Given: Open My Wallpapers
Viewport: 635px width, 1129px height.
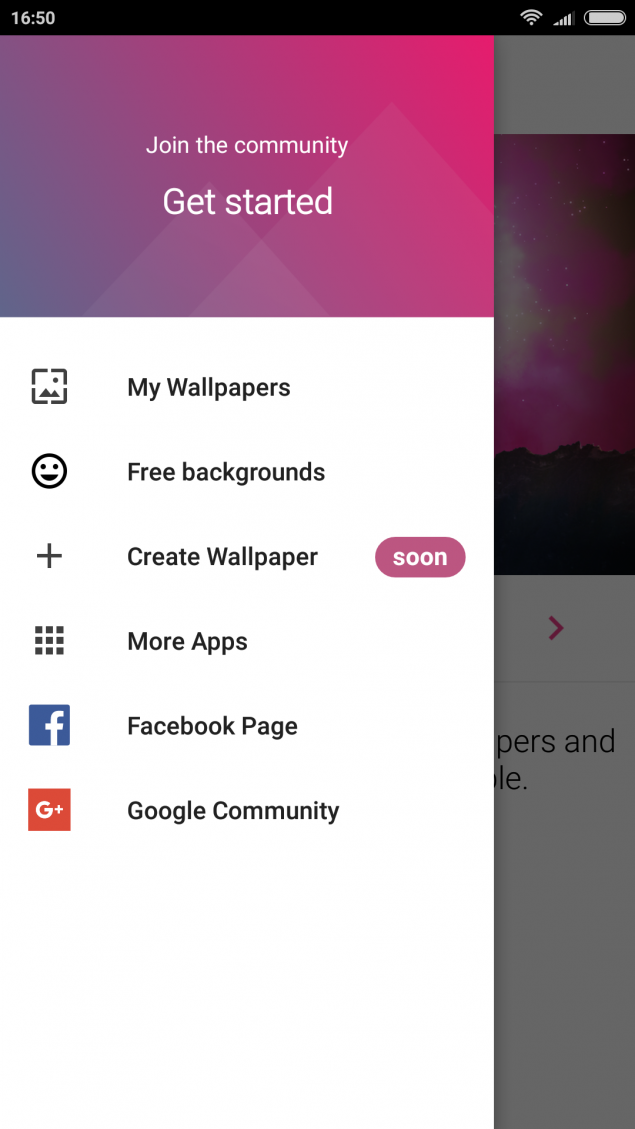Looking at the screenshot, I should [x=247, y=387].
